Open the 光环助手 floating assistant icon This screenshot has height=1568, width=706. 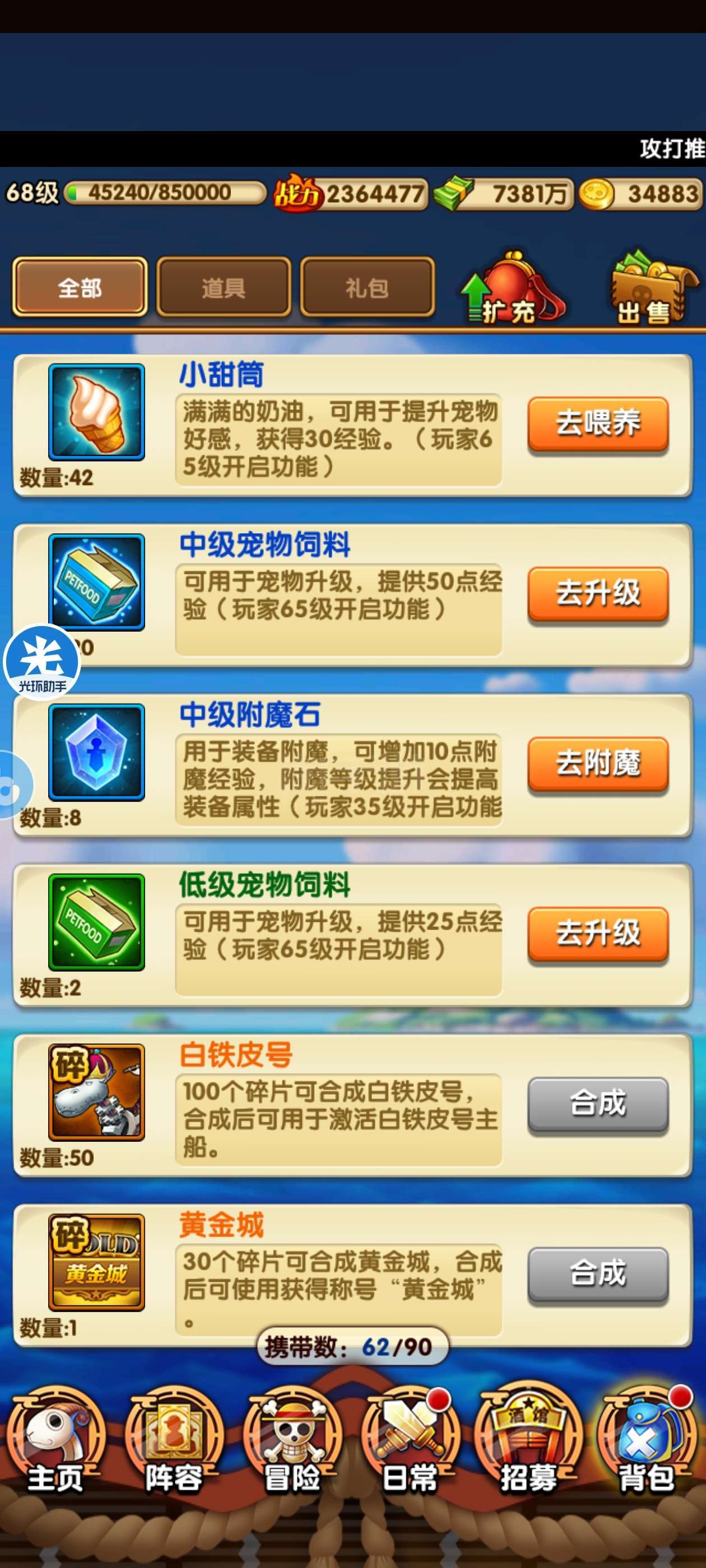tap(42, 662)
